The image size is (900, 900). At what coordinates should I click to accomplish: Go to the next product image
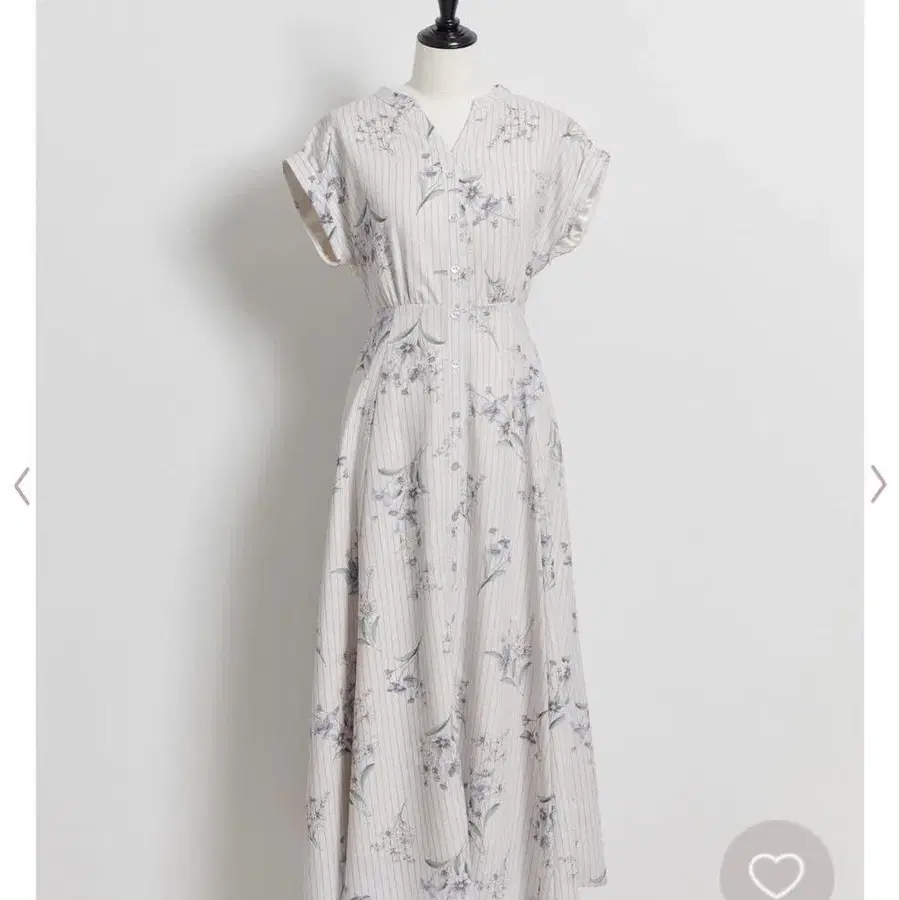tap(878, 484)
